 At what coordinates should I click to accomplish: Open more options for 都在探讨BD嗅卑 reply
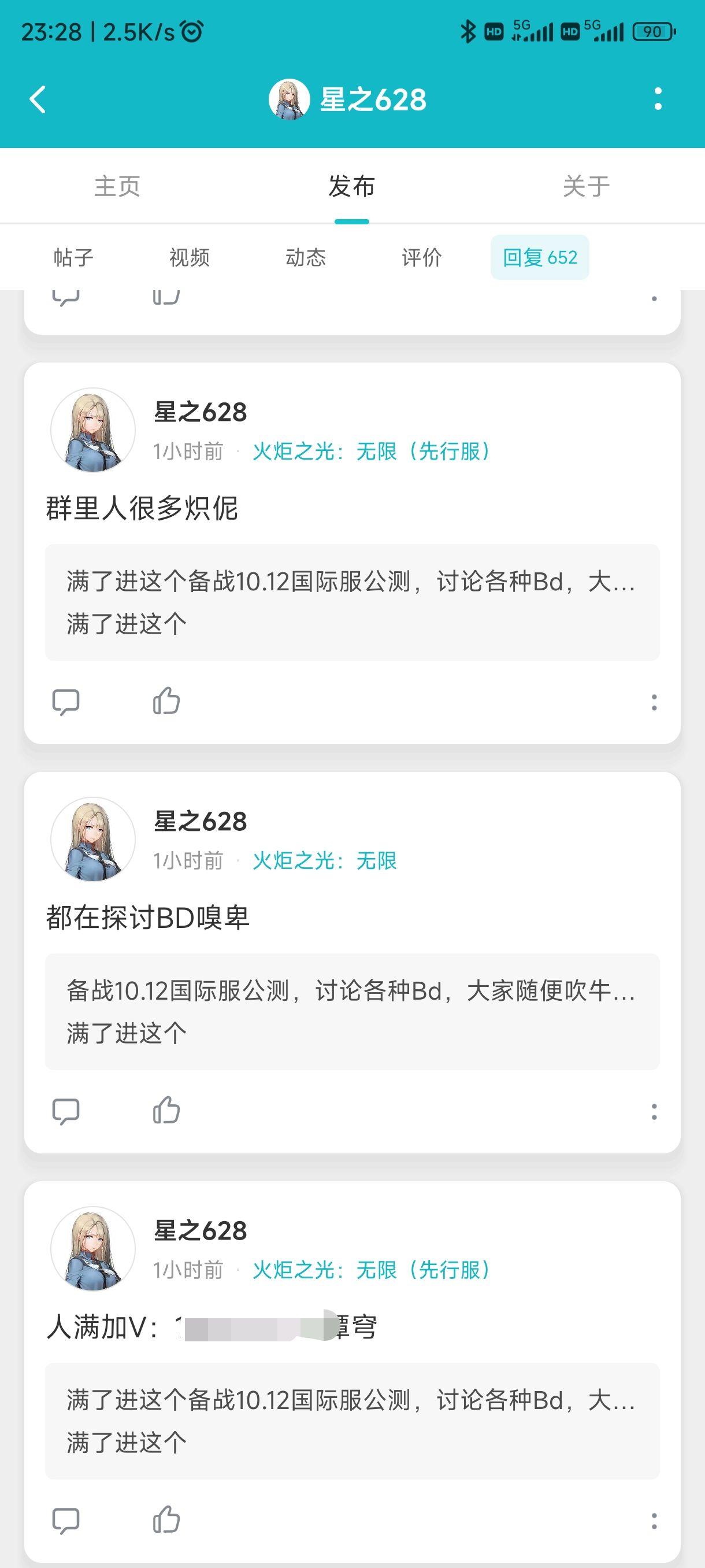pos(654,1111)
